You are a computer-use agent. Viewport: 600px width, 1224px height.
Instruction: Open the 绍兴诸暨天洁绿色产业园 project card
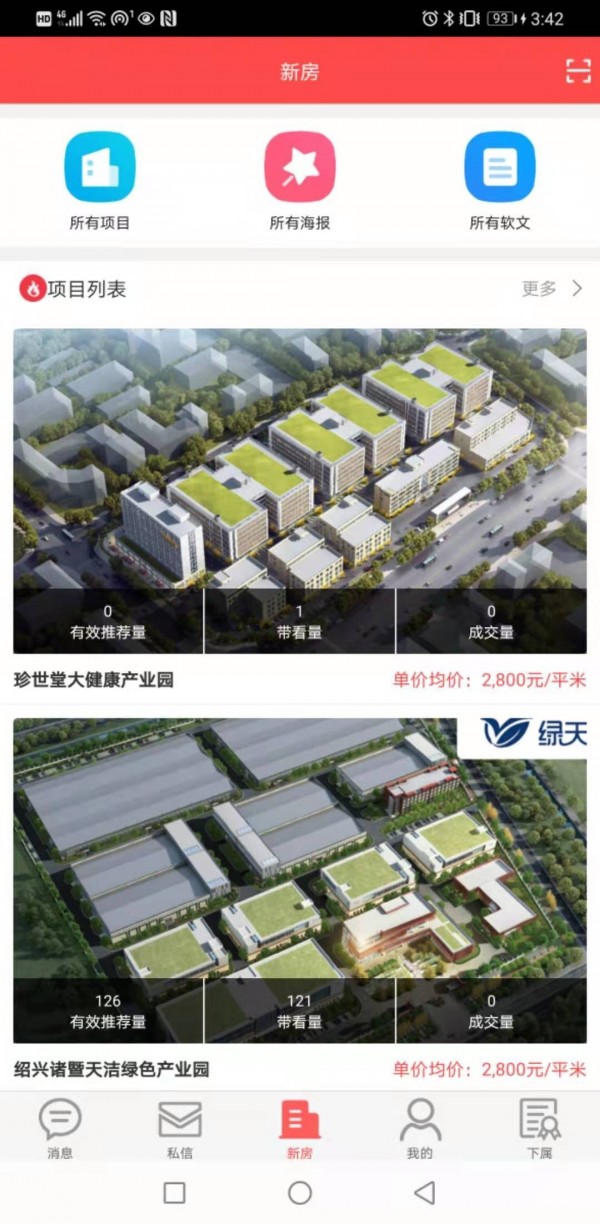coord(300,880)
